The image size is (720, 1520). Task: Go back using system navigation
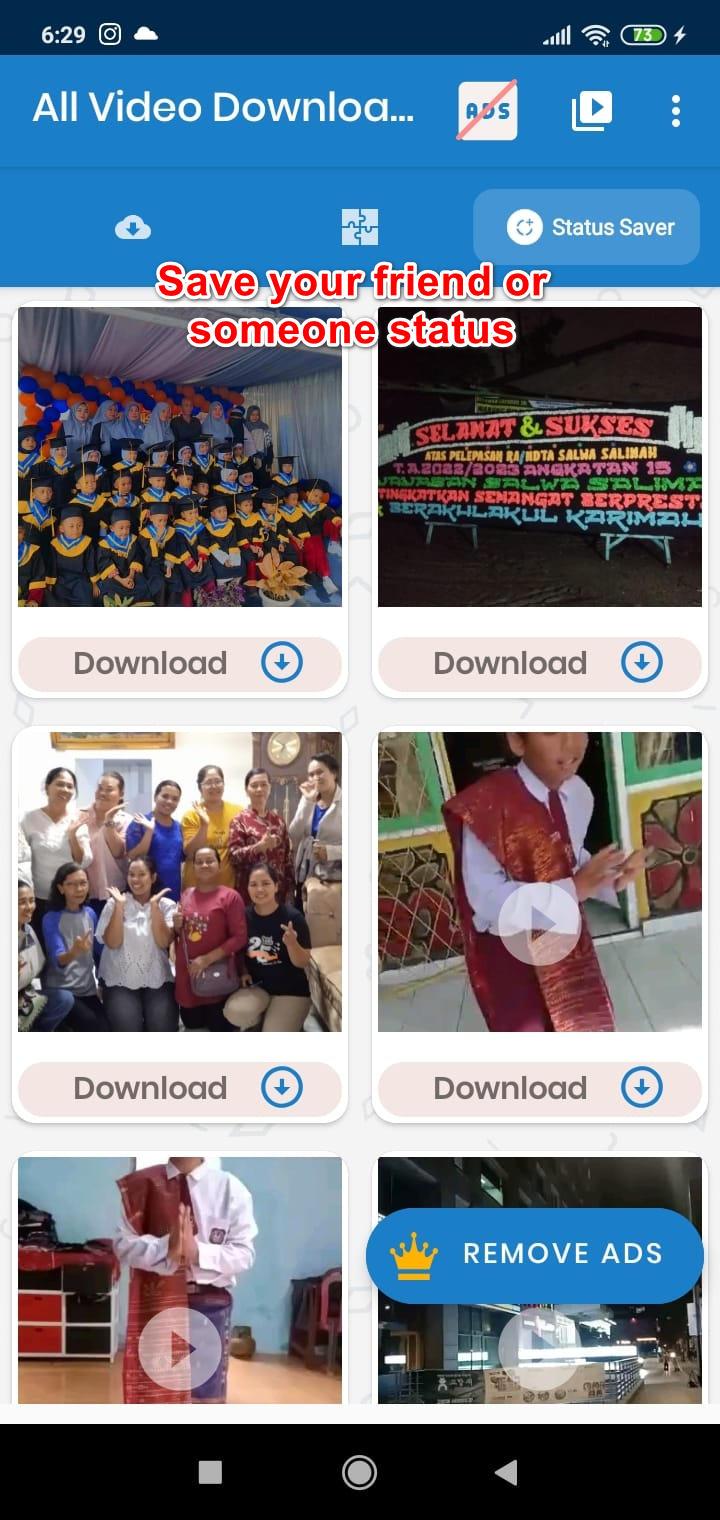tap(507, 1471)
